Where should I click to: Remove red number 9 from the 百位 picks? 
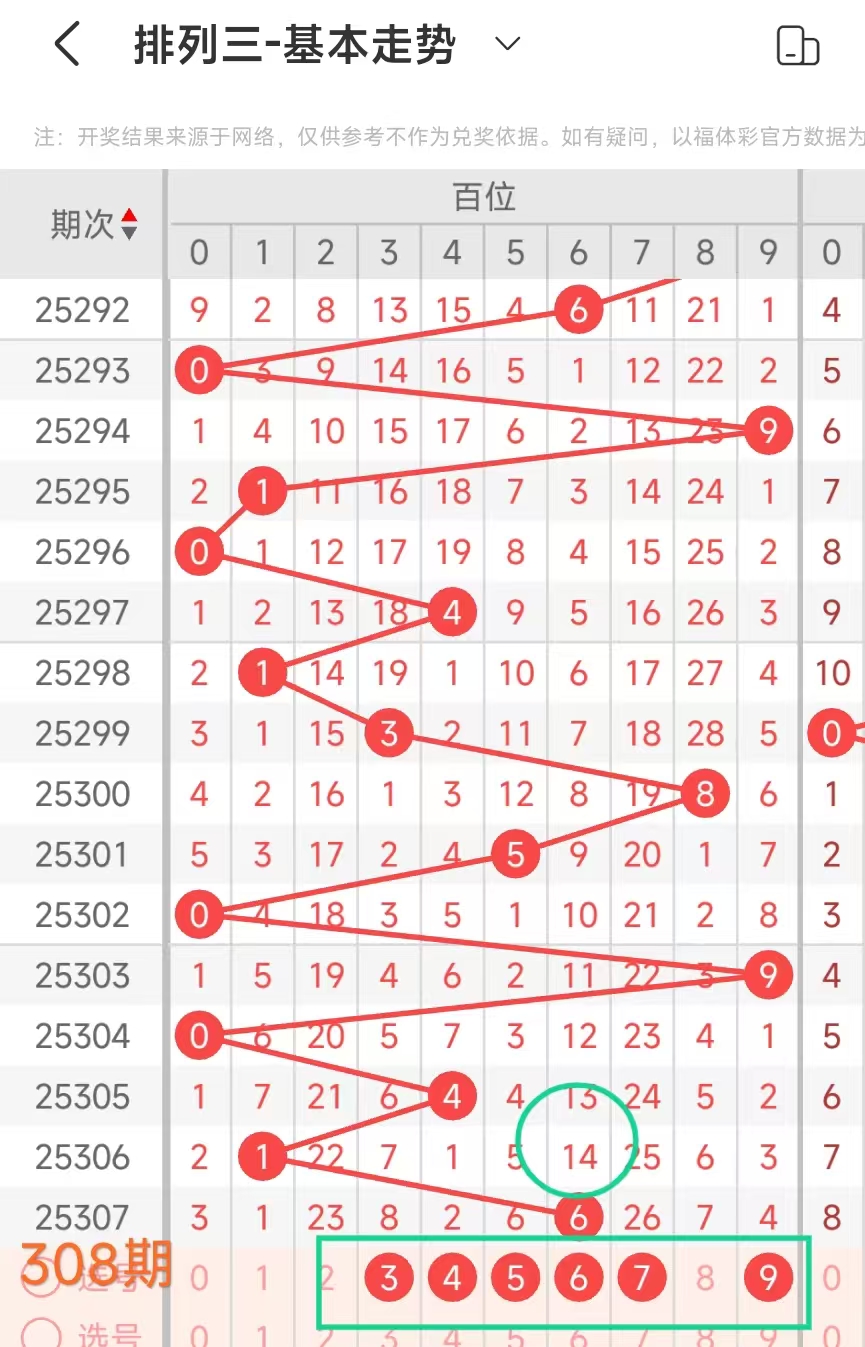[x=768, y=1278]
